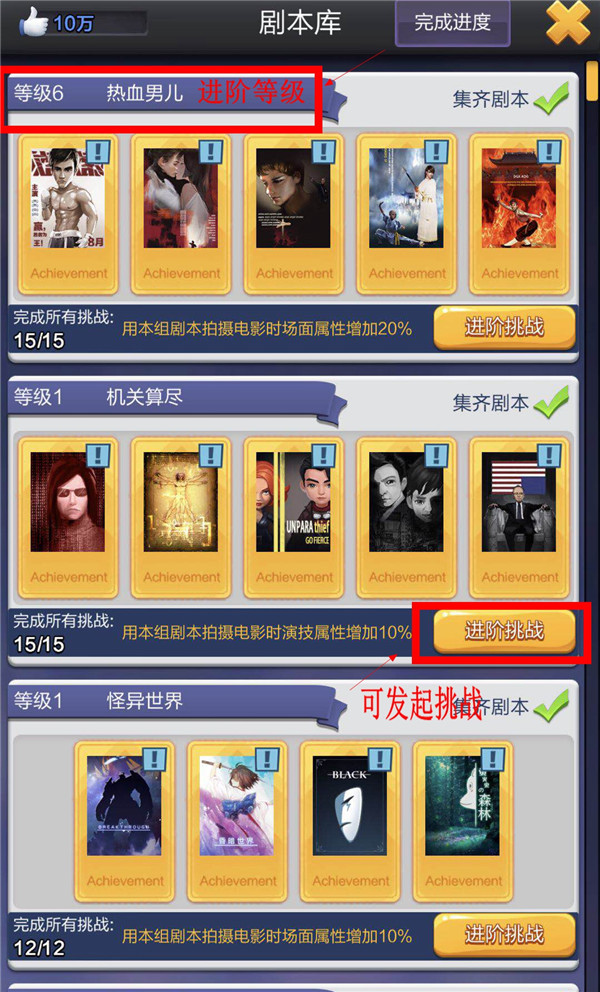Image resolution: width=600 pixels, height=992 pixels.
Task: Start 进阶挑战 for 机关算尽 group
Action: (x=504, y=632)
